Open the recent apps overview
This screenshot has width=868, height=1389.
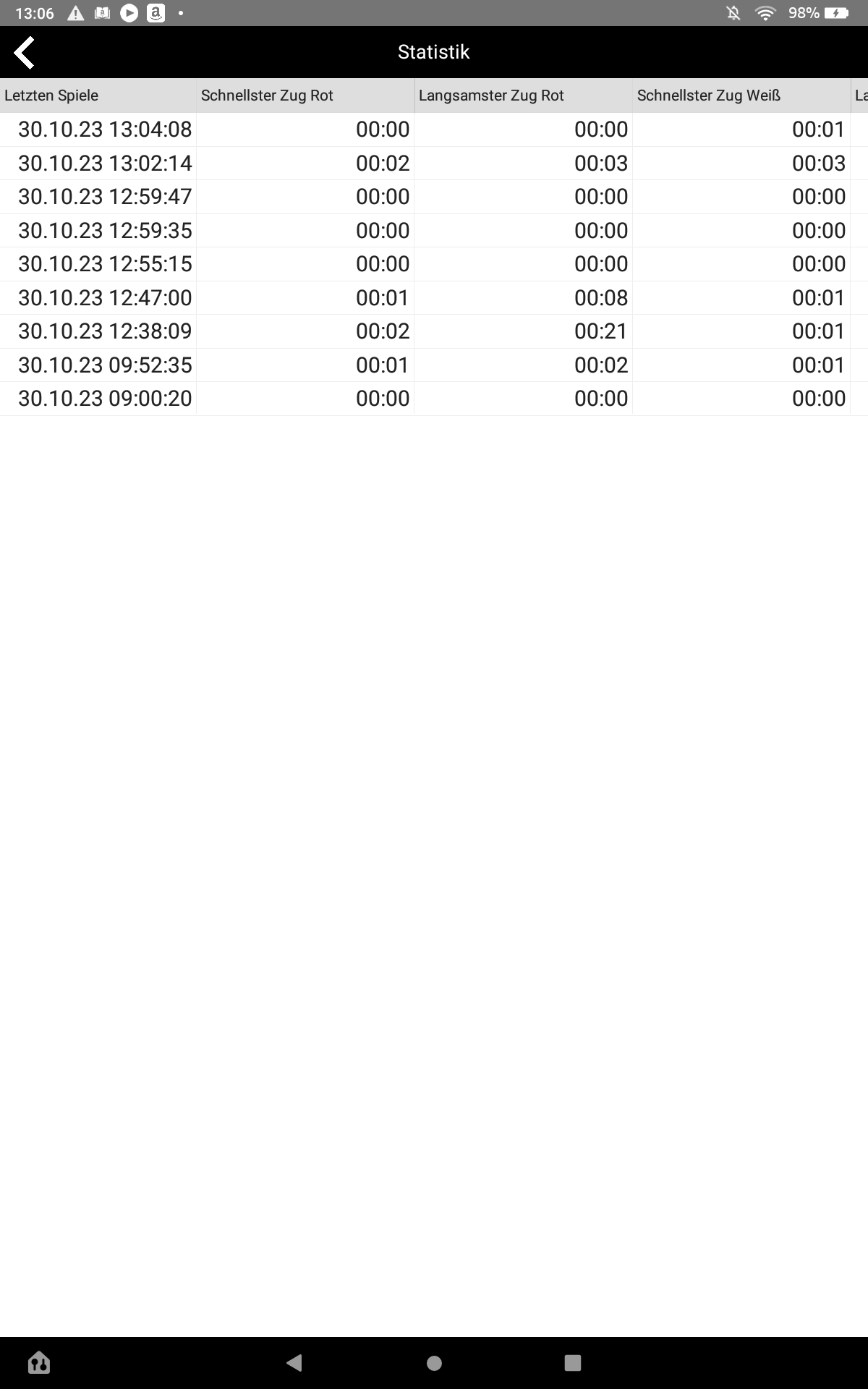(573, 1364)
